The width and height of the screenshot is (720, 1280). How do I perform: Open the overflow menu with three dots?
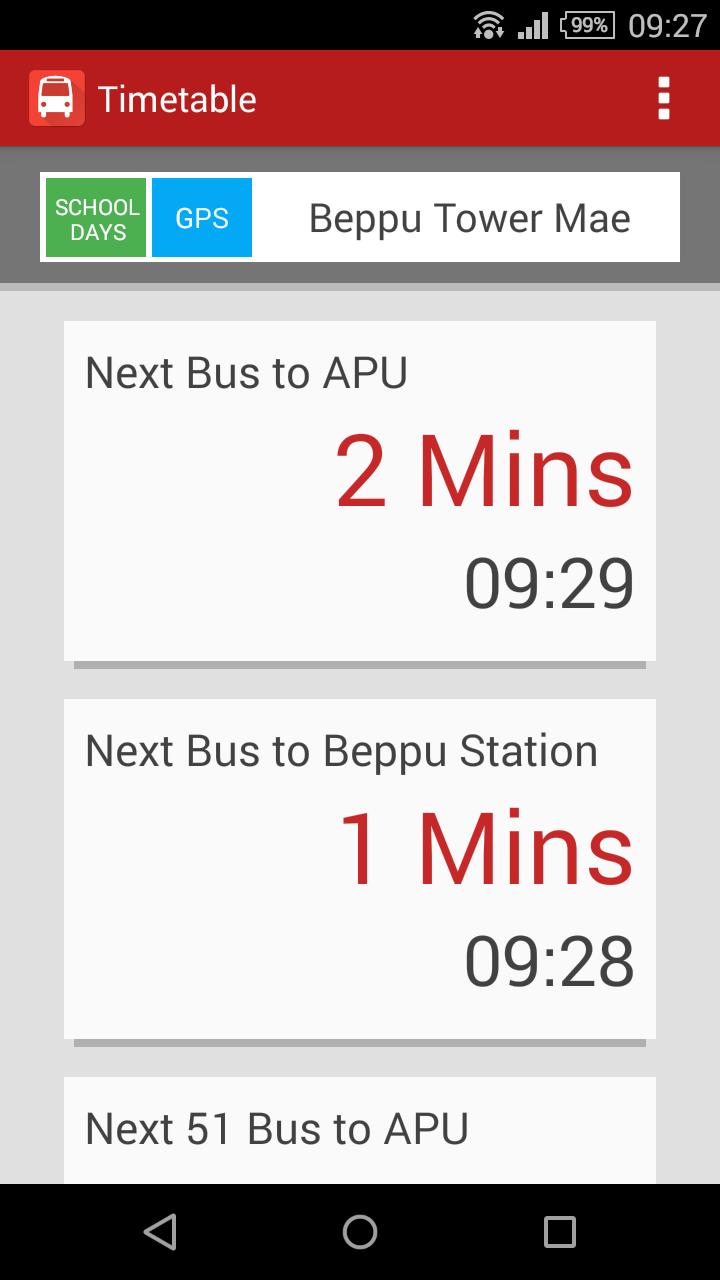point(663,97)
